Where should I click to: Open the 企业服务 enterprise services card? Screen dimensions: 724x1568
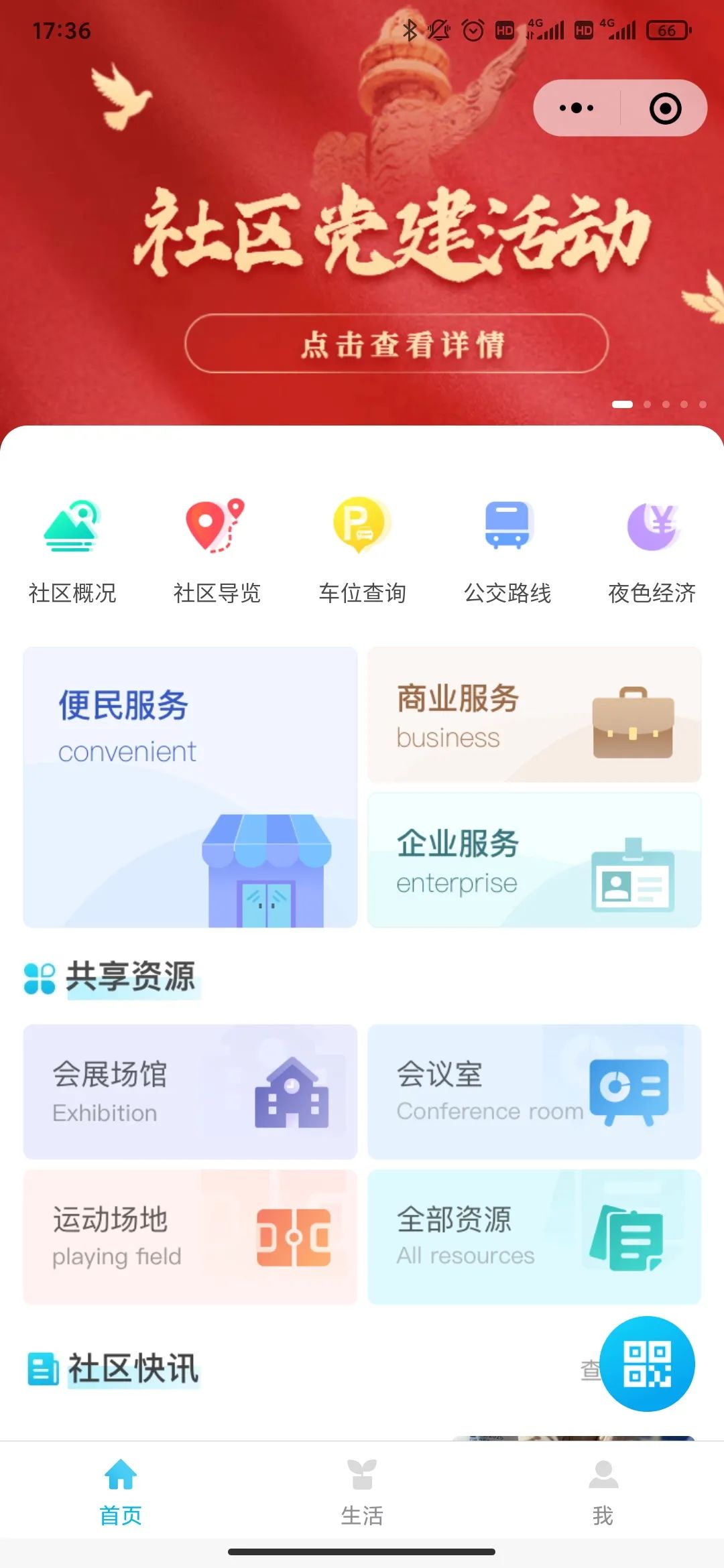533,861
